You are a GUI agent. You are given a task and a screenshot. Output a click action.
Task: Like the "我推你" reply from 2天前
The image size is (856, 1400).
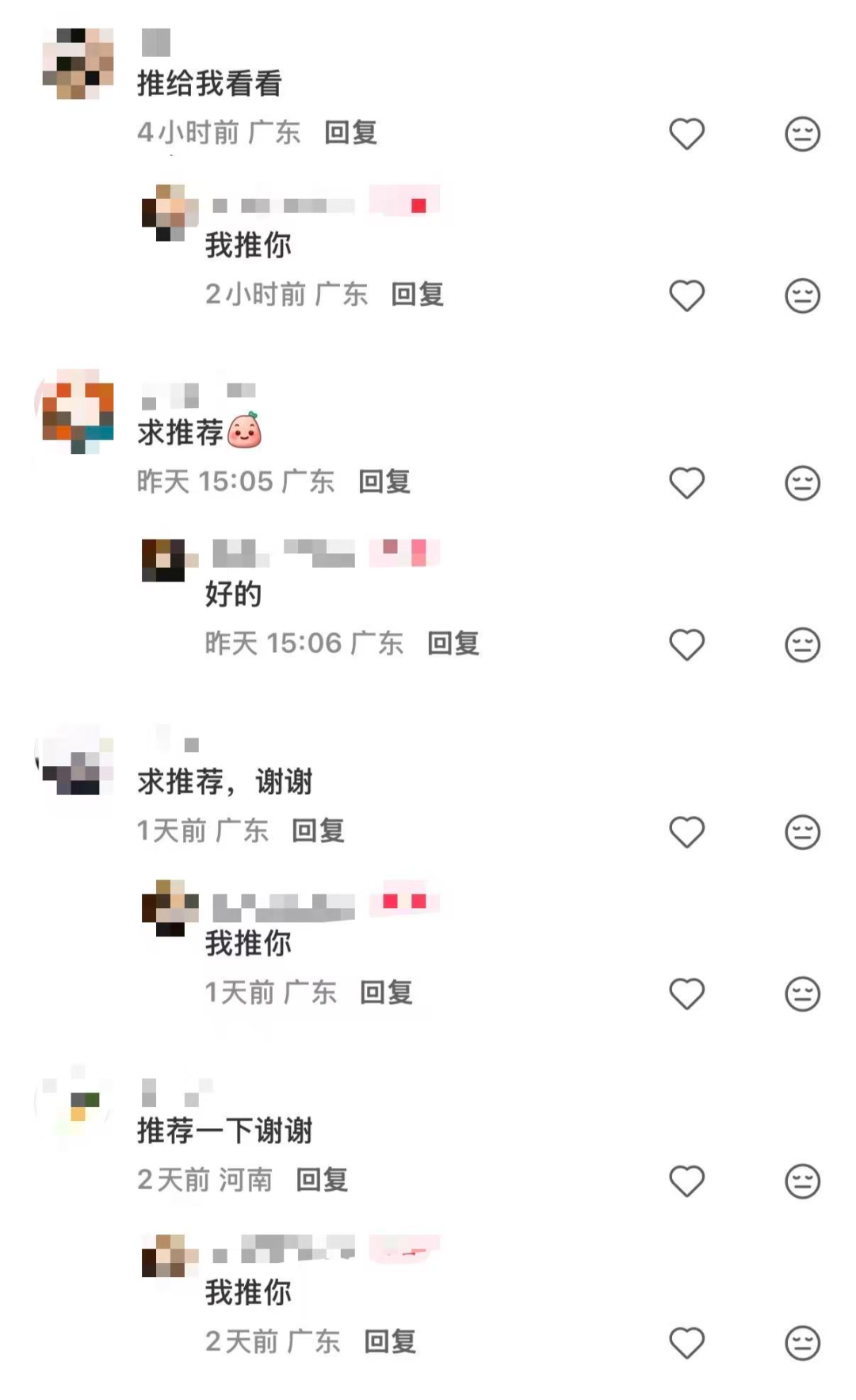click(686, 1343)
